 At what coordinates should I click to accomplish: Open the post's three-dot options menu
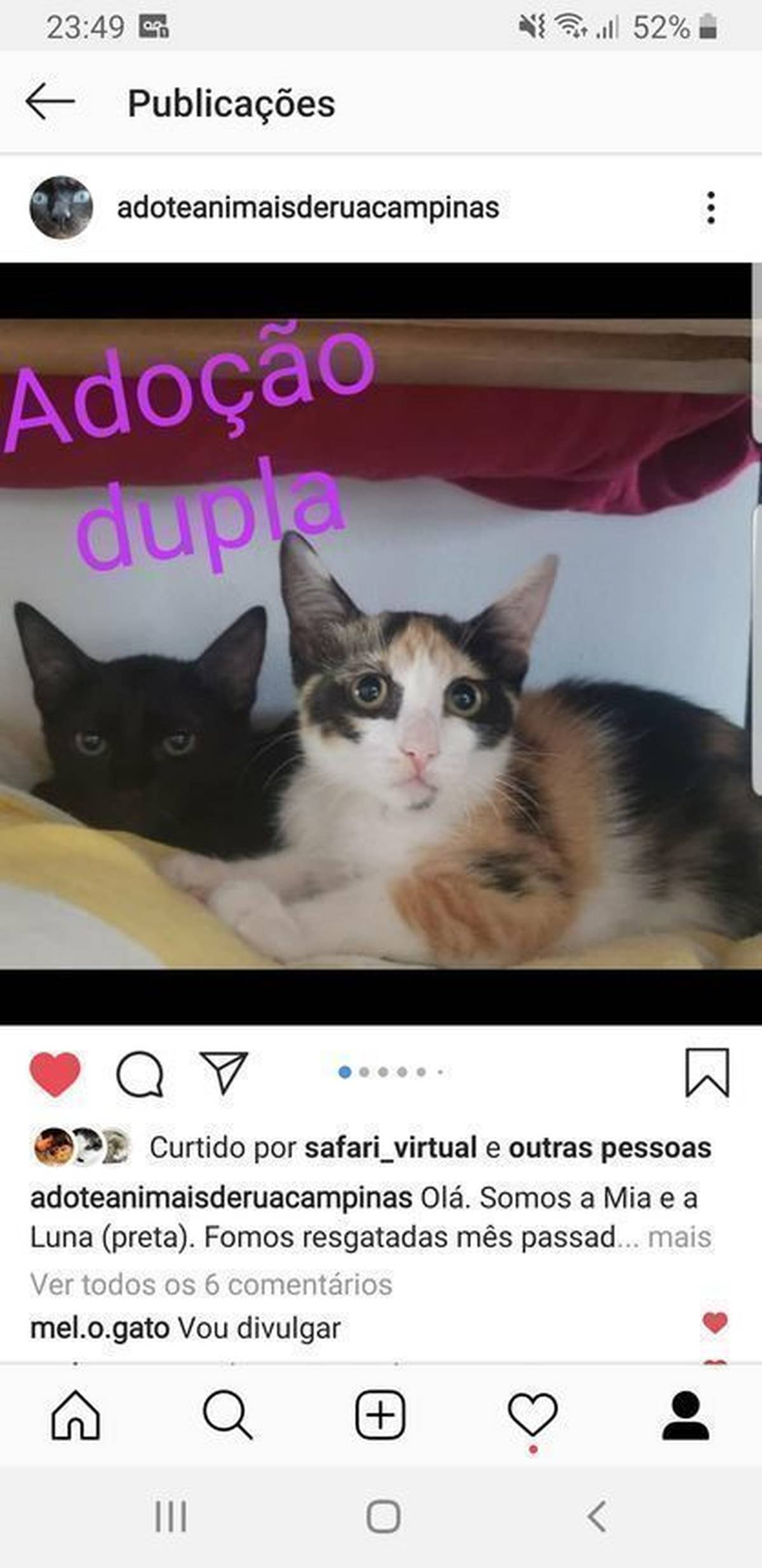pos(711,208)
